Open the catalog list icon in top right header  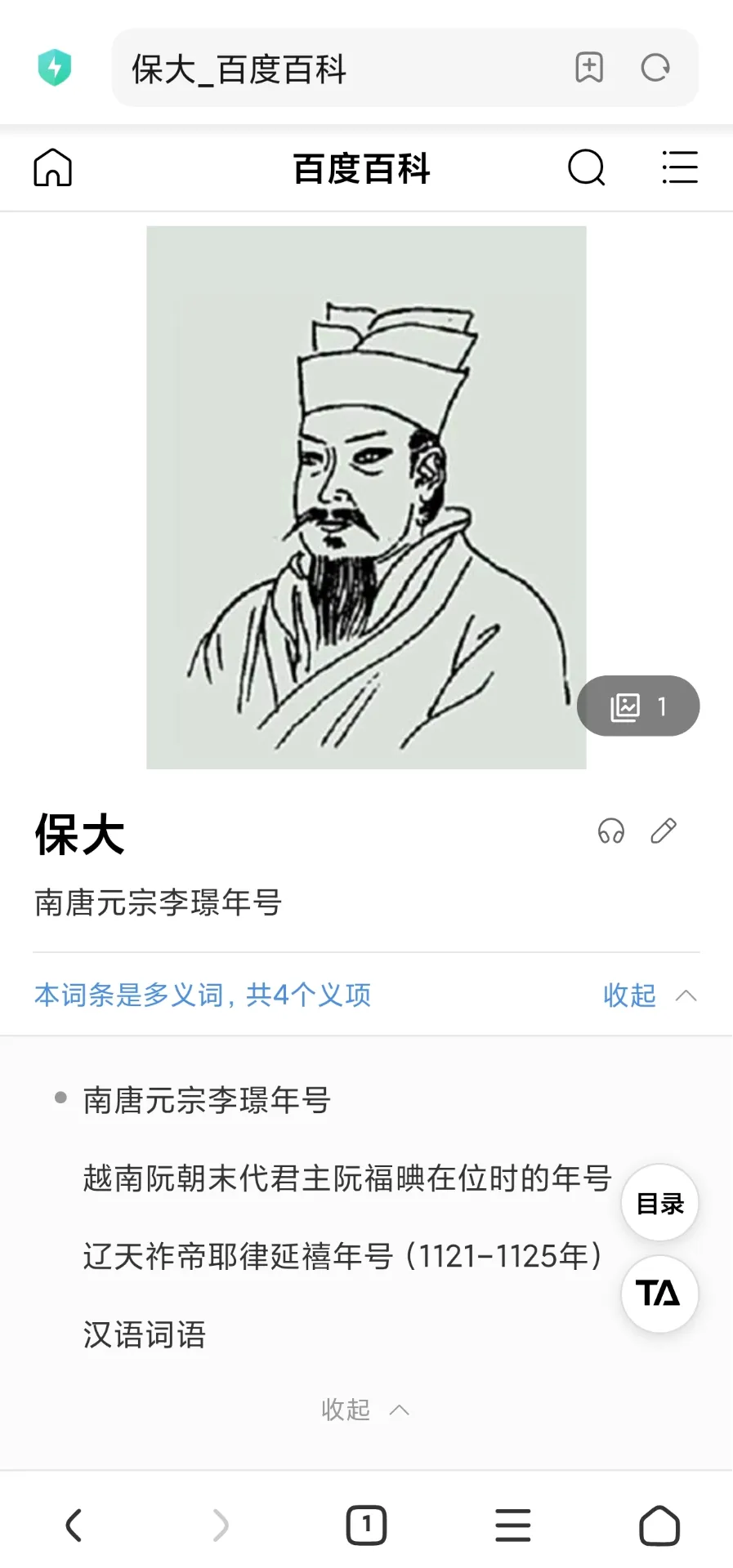click(679, 168)
